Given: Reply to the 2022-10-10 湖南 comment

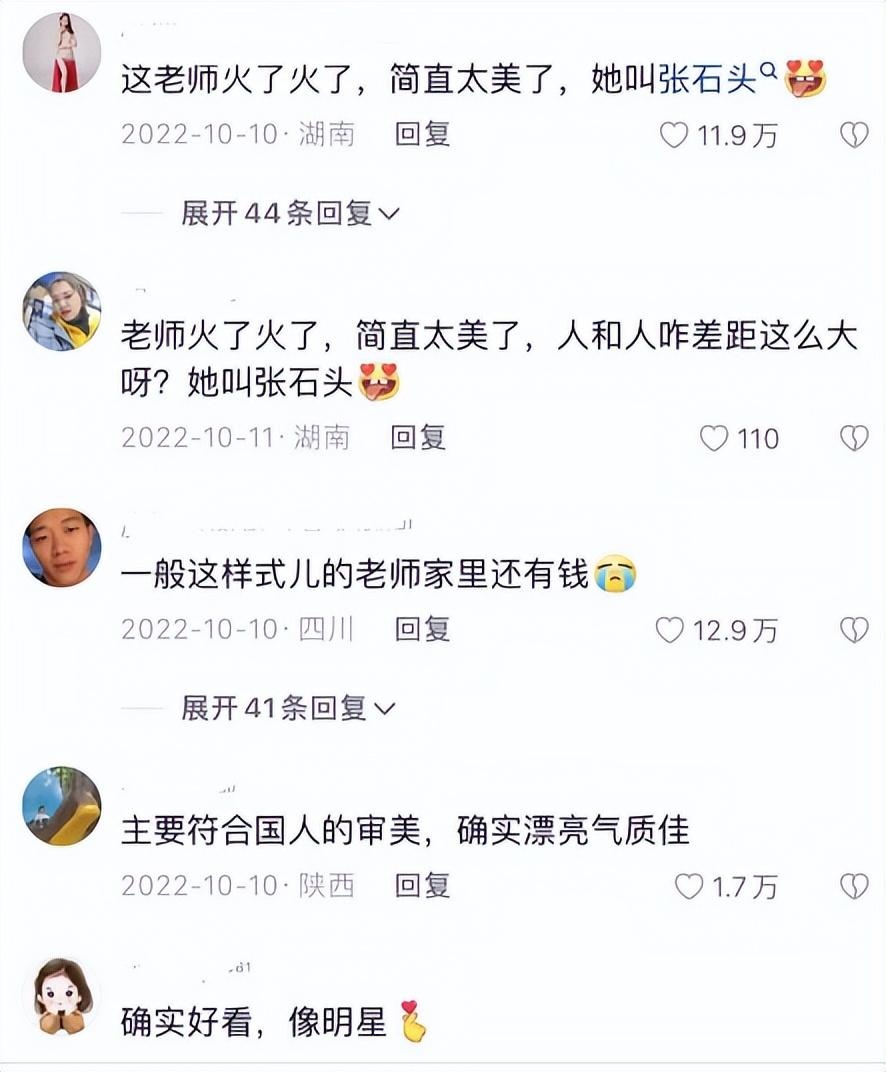Looking at the screenshot, I should click(x=422, y=134).
